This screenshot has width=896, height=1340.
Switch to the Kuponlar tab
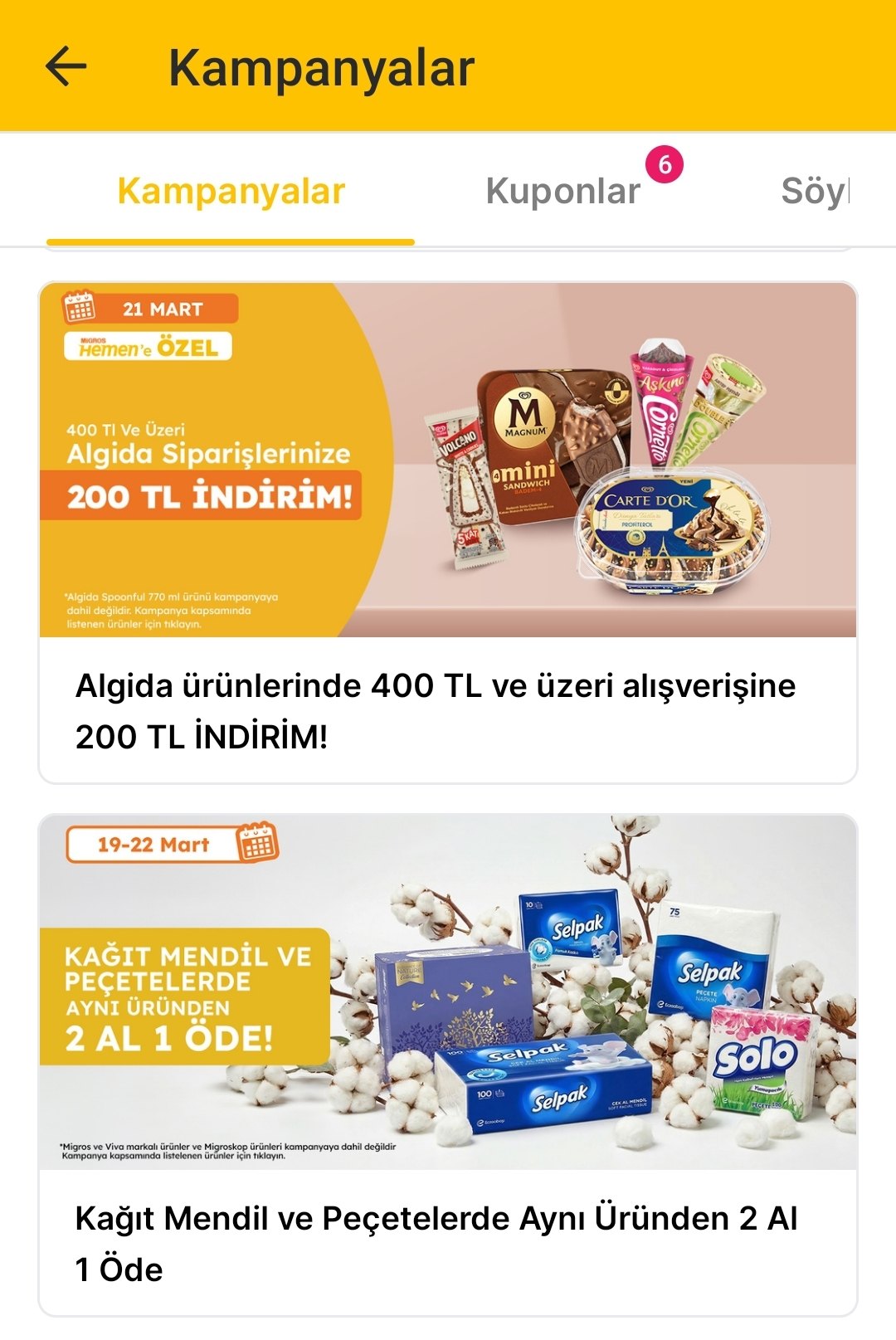click(561, 191)
